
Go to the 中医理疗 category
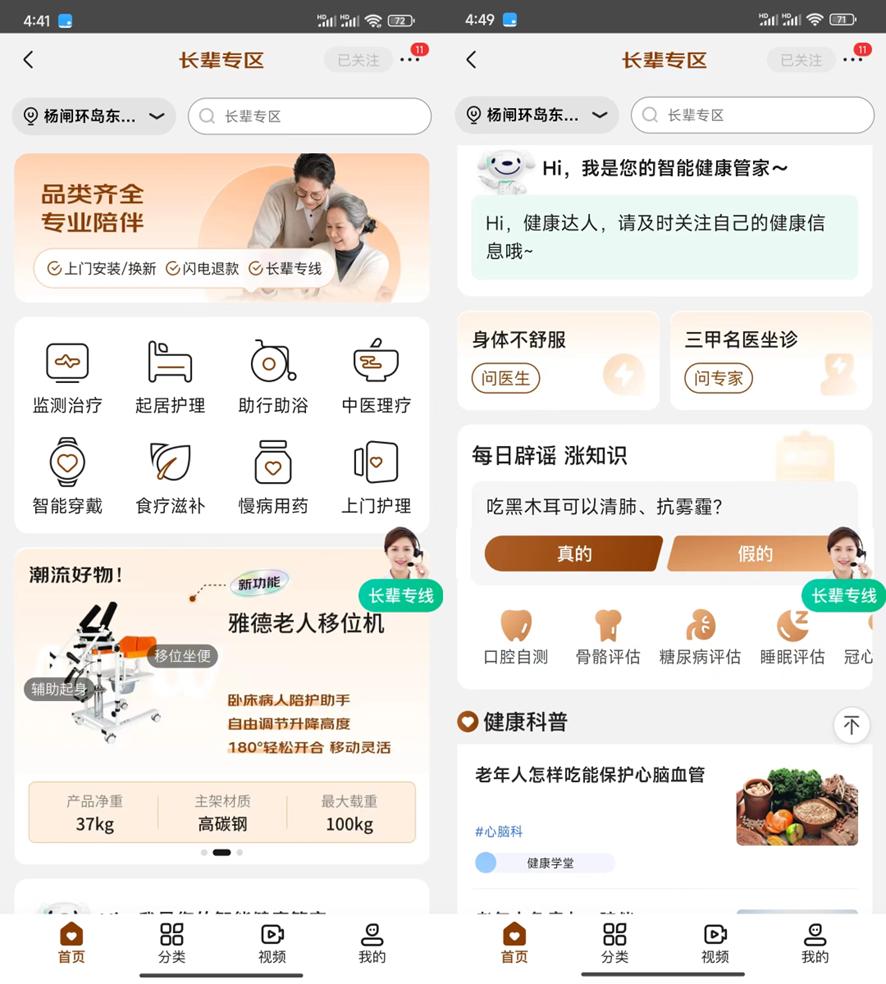tap(376, 376)
